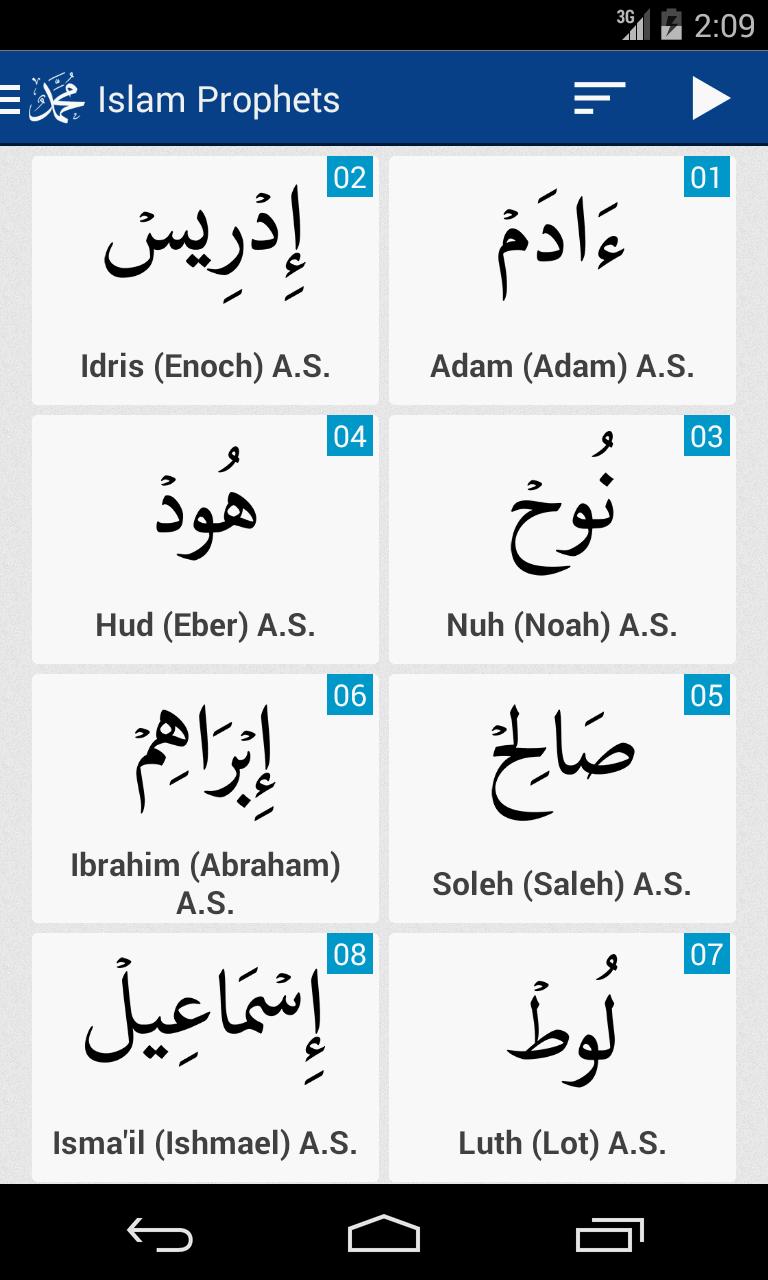Image resolution: width=768 pixels, height=1280 pixels.
Task: Tap the Android home navigation icon
Action: coord(384,1236)
